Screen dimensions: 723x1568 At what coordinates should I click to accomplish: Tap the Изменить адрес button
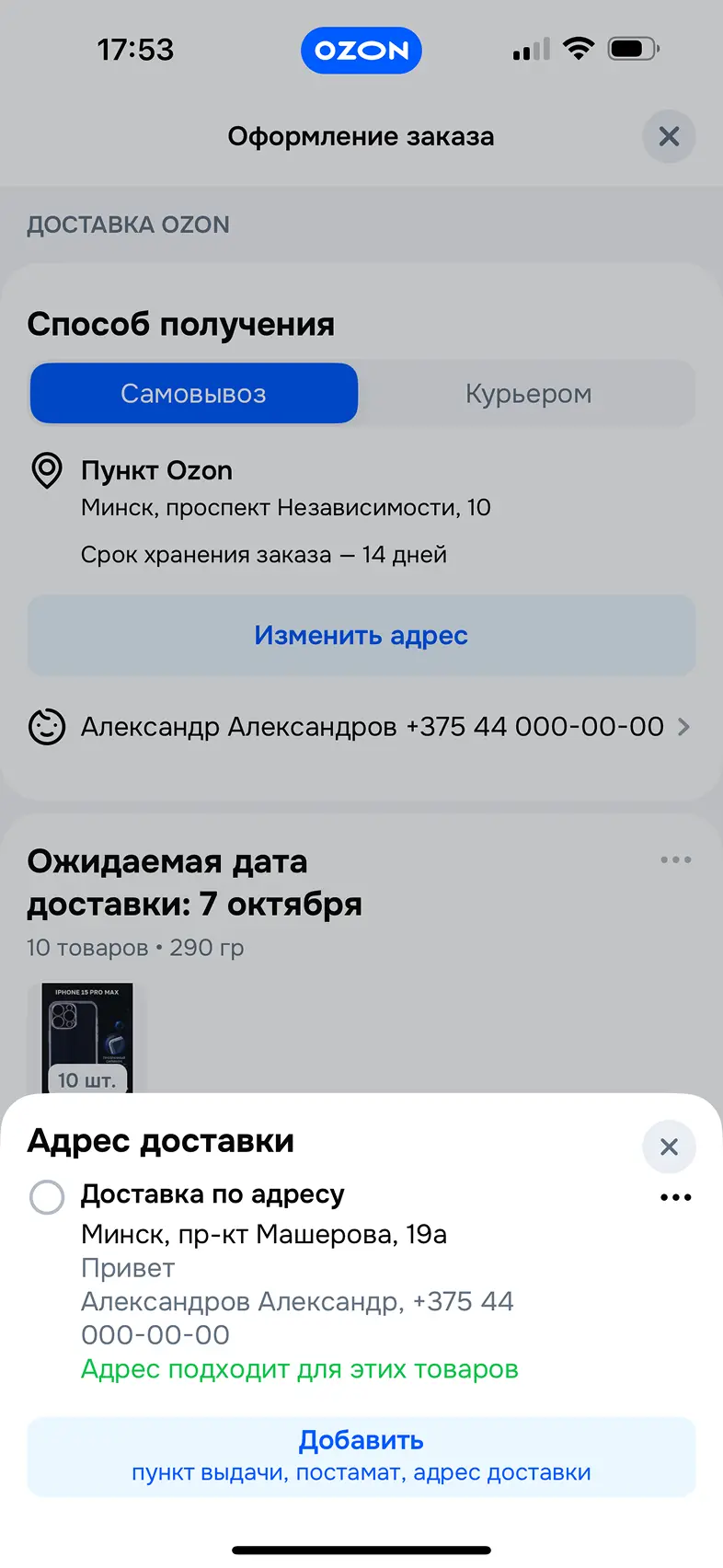coord(361,636)
